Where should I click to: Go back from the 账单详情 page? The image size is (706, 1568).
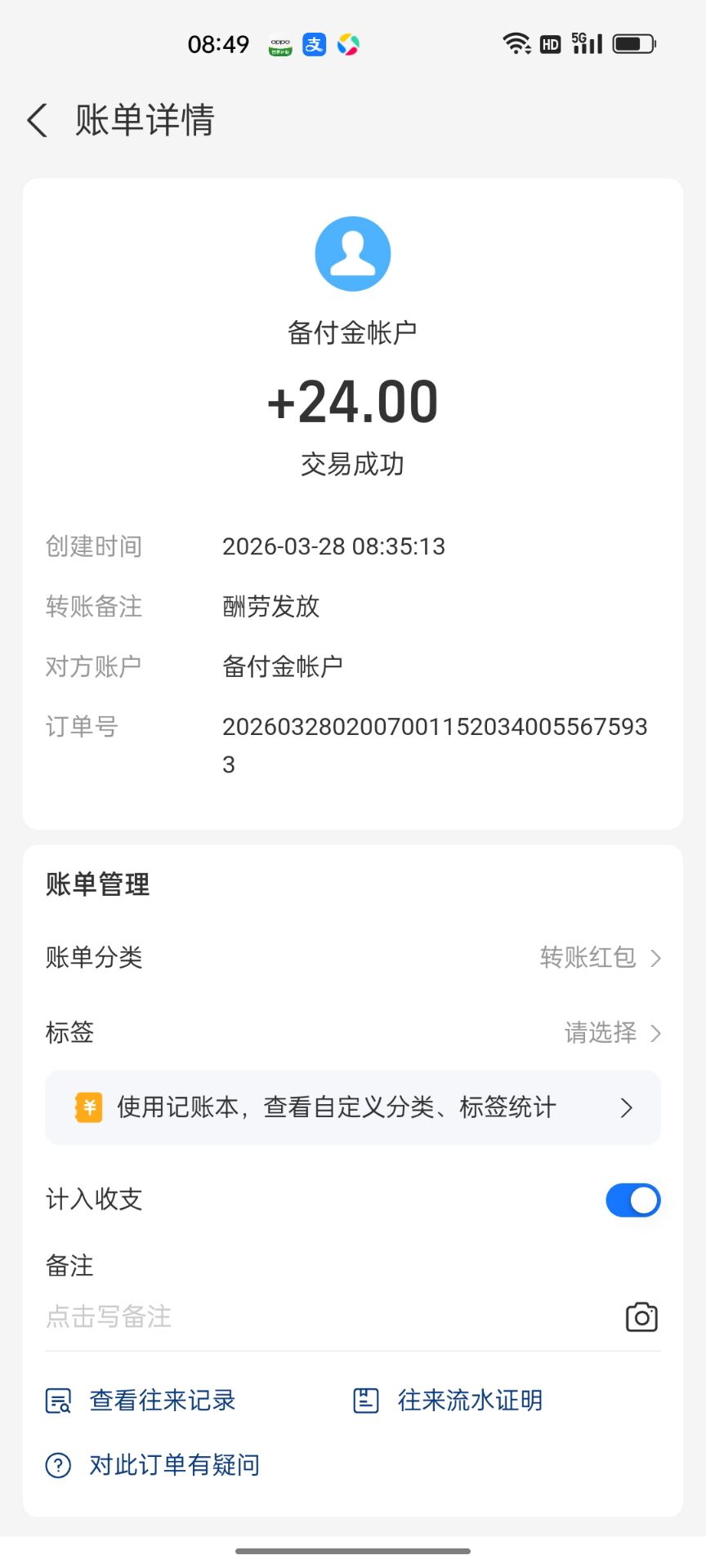click(38, 120)
